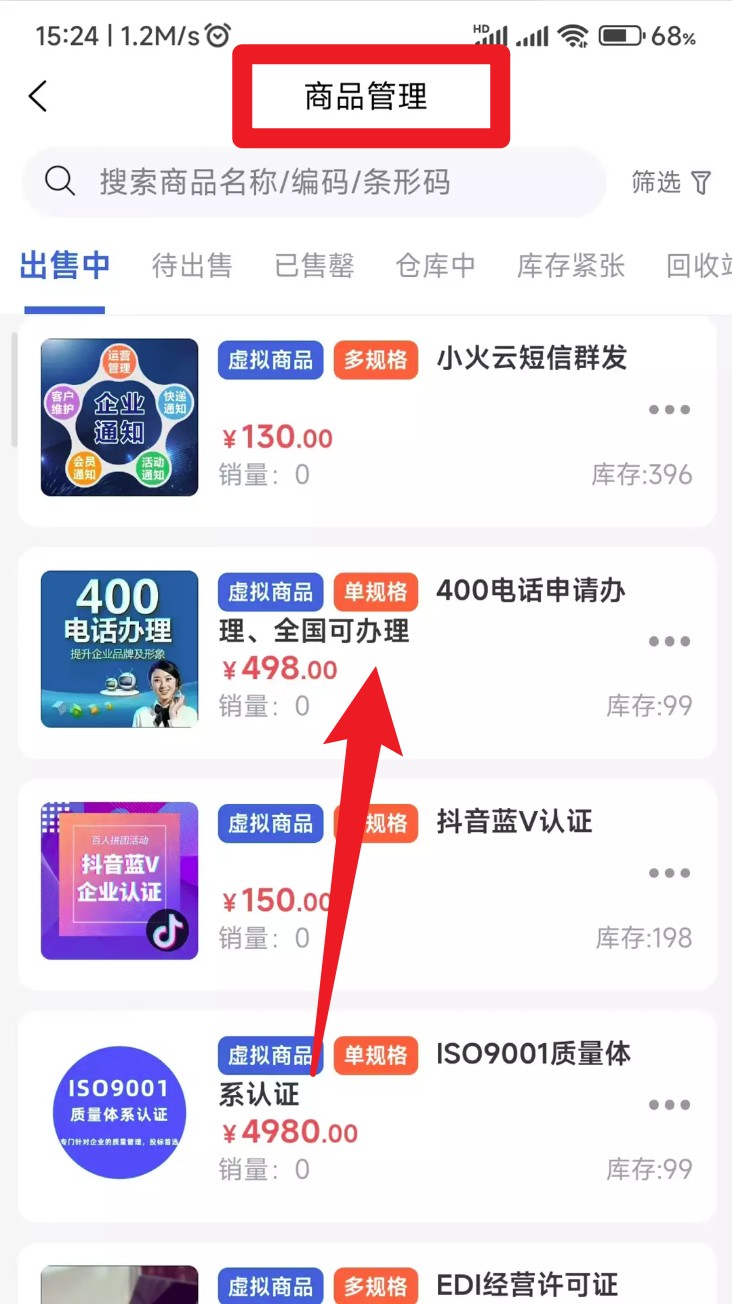Open the 筛选 filter options

click(x=671, y=182)
